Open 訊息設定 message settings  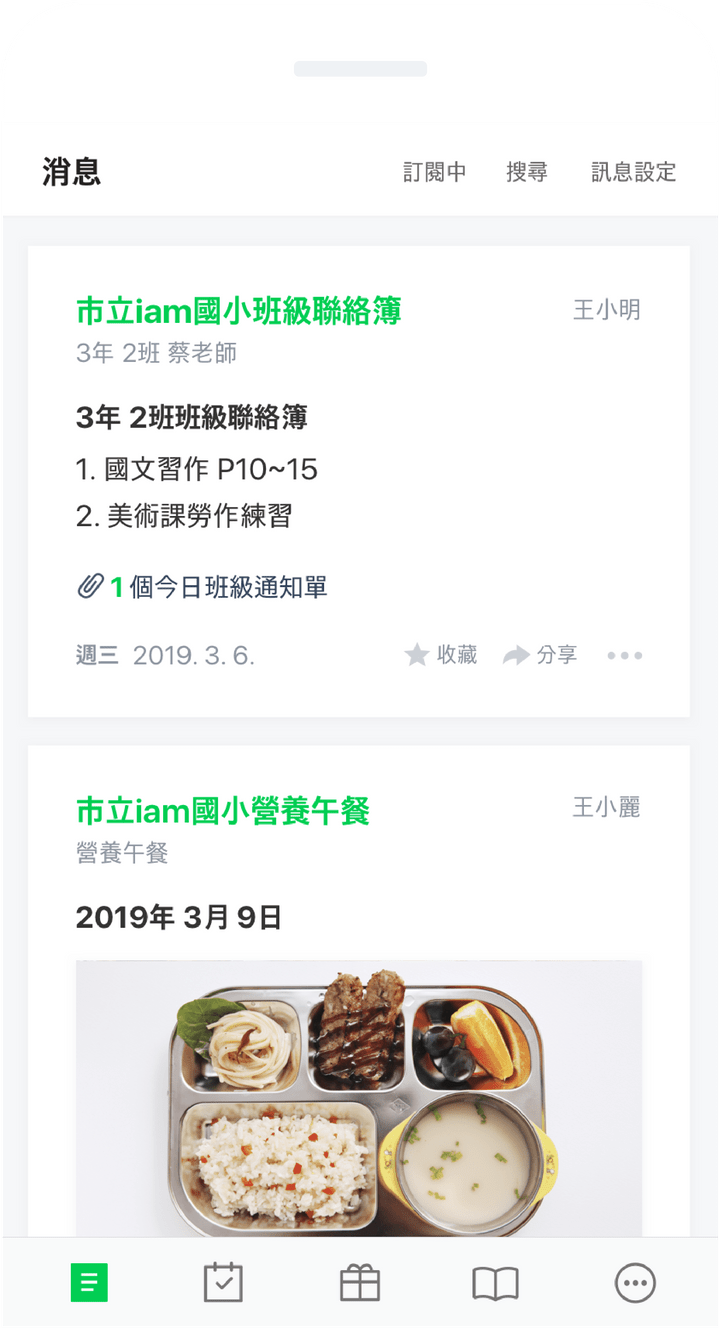tap(634, 172)
